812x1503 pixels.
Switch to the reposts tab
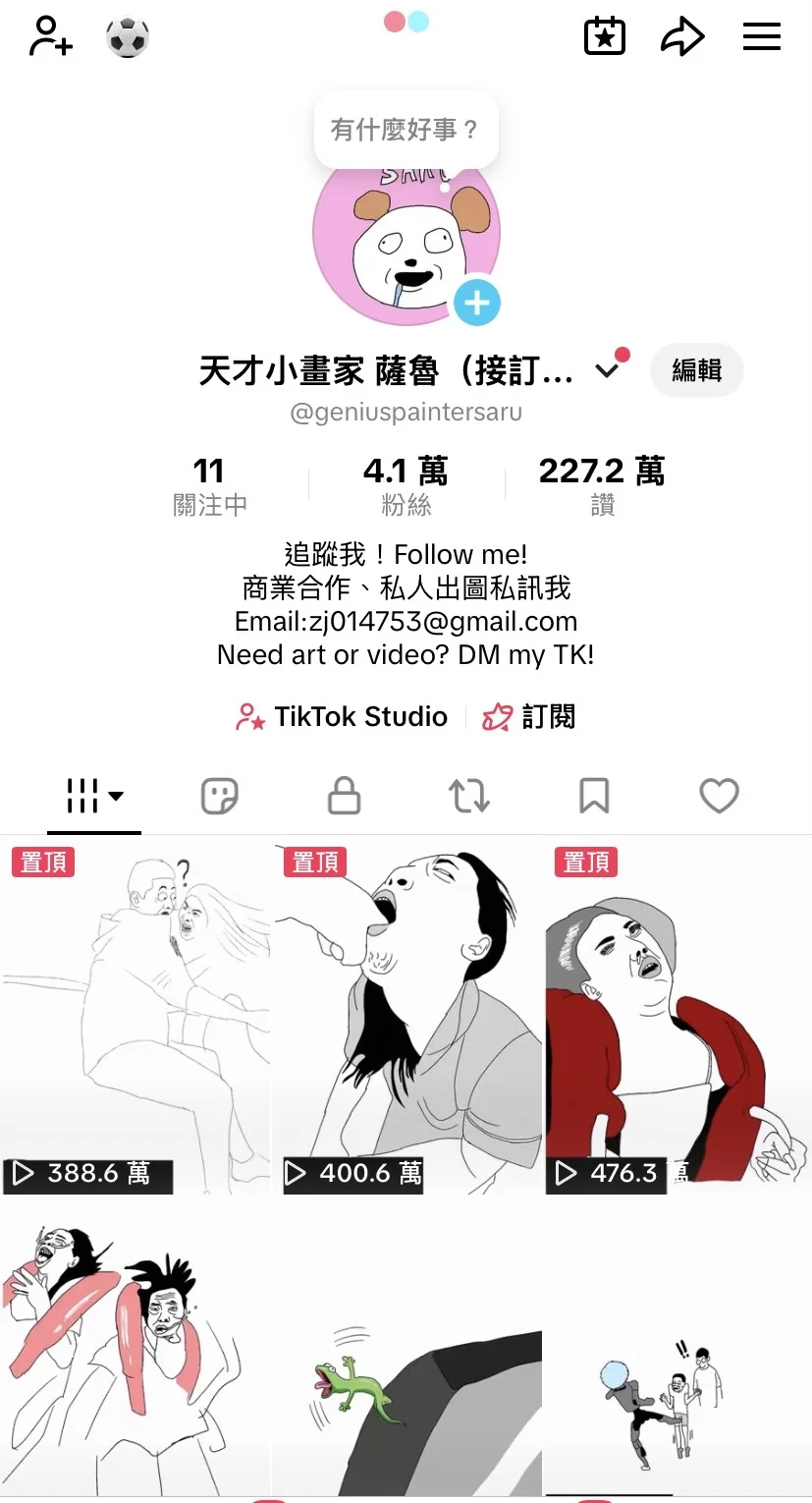click(469, 796)
